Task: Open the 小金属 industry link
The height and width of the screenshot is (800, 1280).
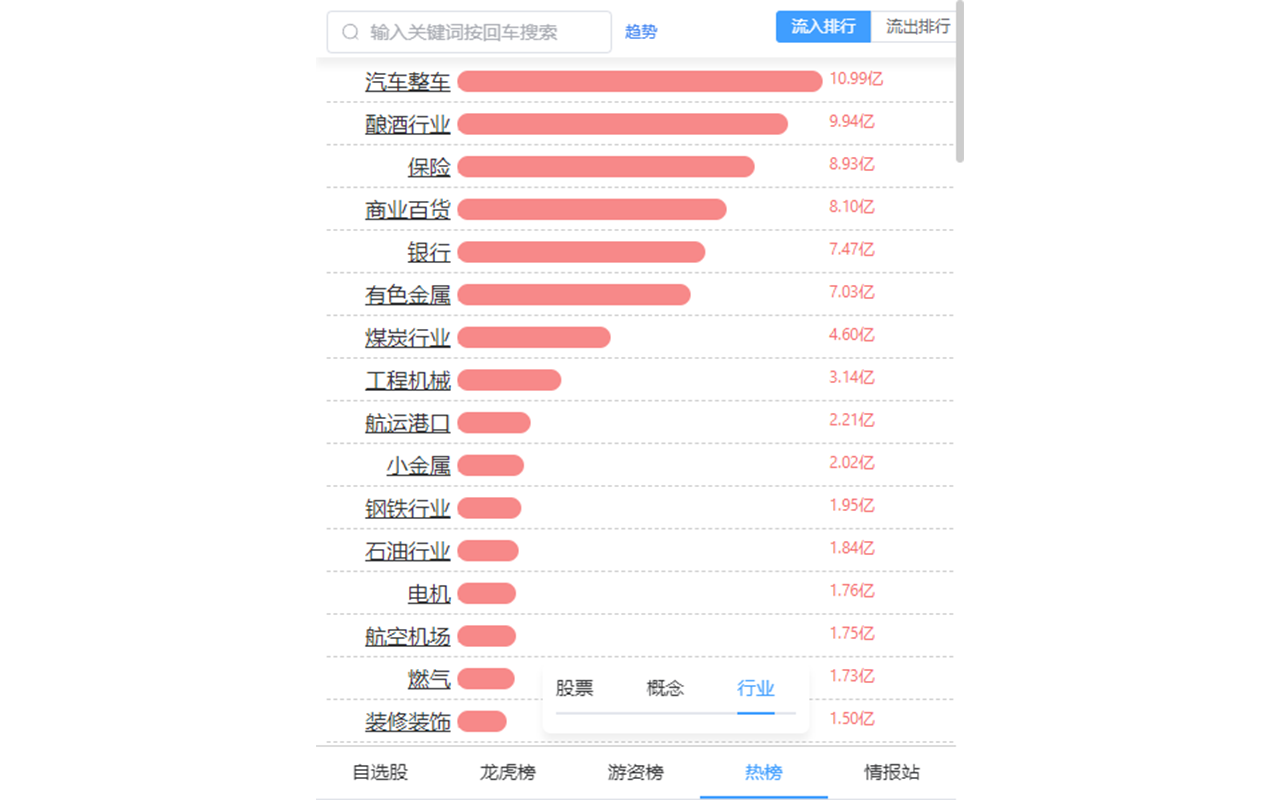Action: (419, 466)
